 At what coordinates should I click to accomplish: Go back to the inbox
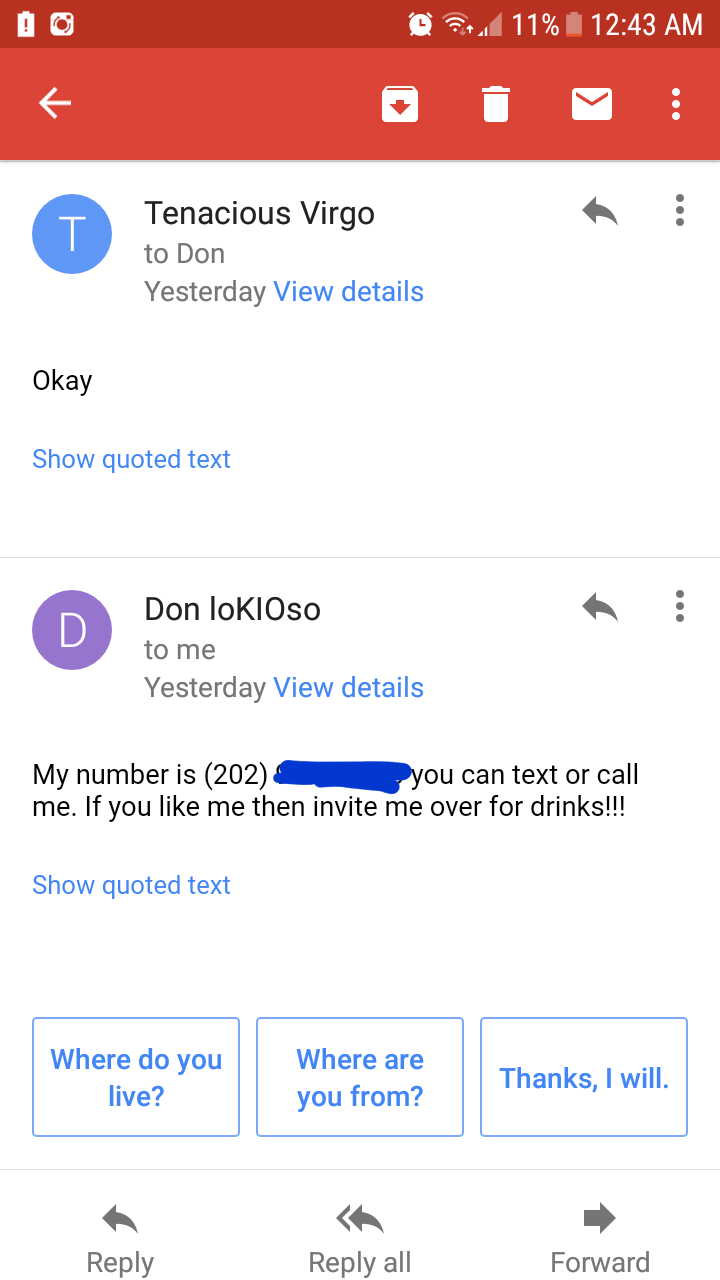click(x=55, y=103)
